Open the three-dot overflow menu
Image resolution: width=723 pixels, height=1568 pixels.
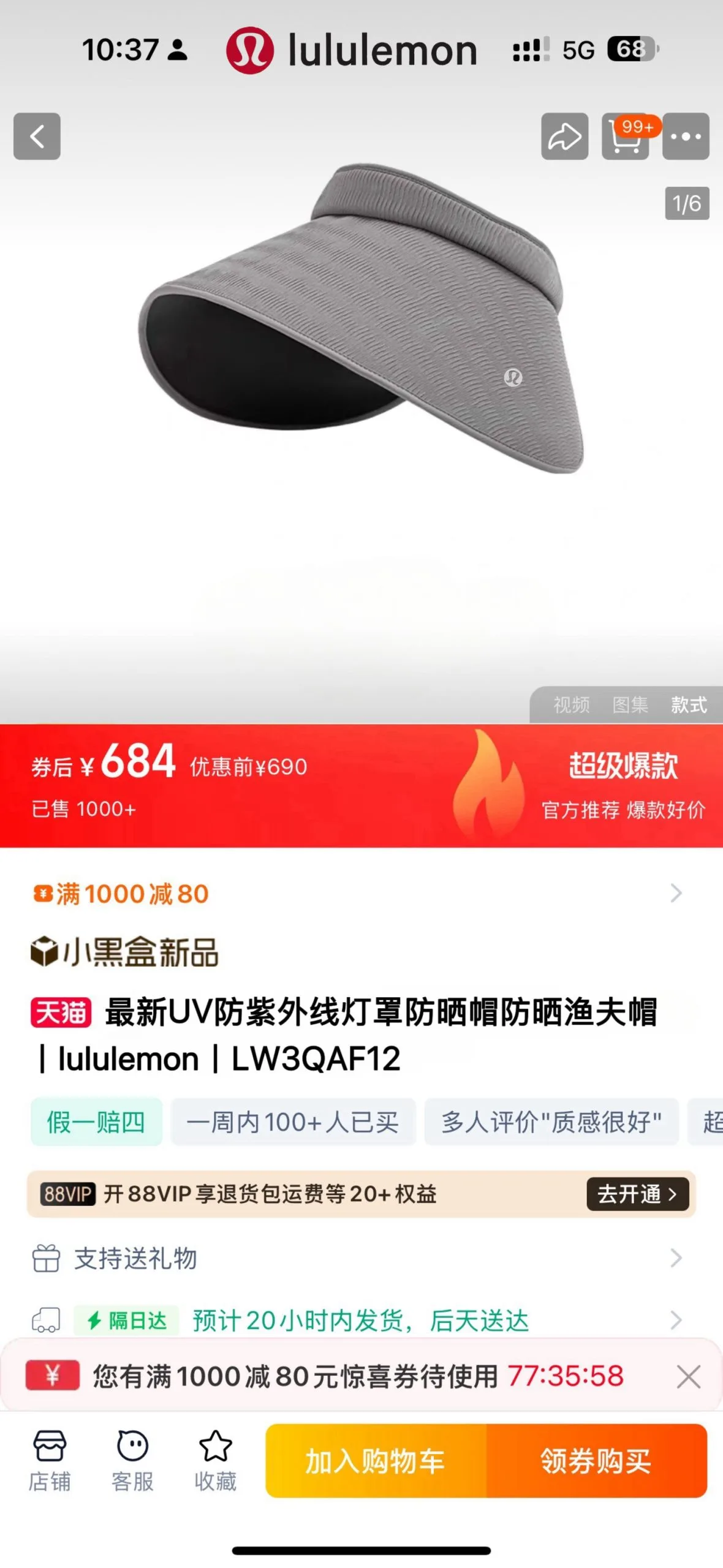[686, 136]
